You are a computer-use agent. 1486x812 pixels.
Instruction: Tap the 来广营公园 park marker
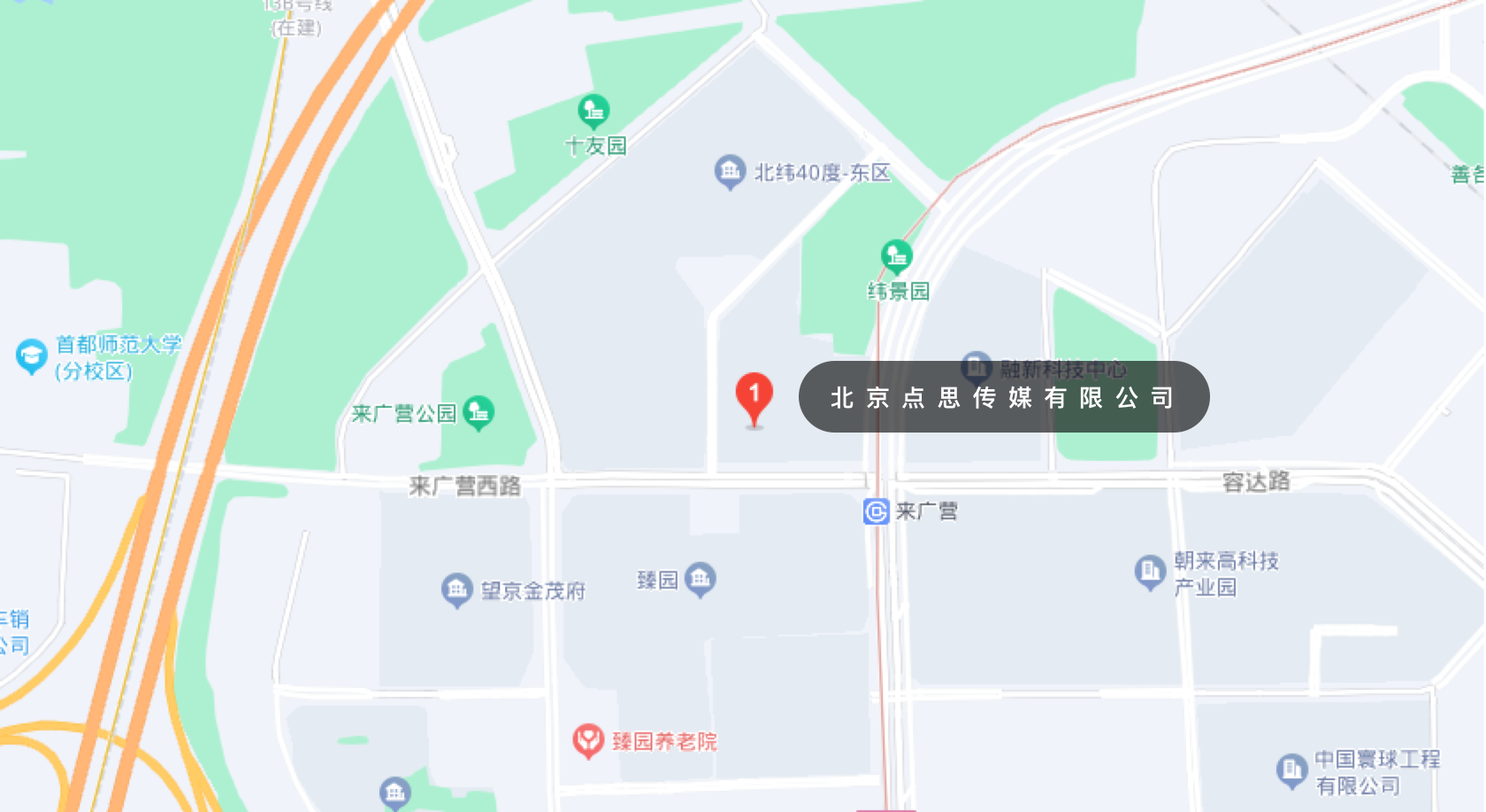(479, 411)
